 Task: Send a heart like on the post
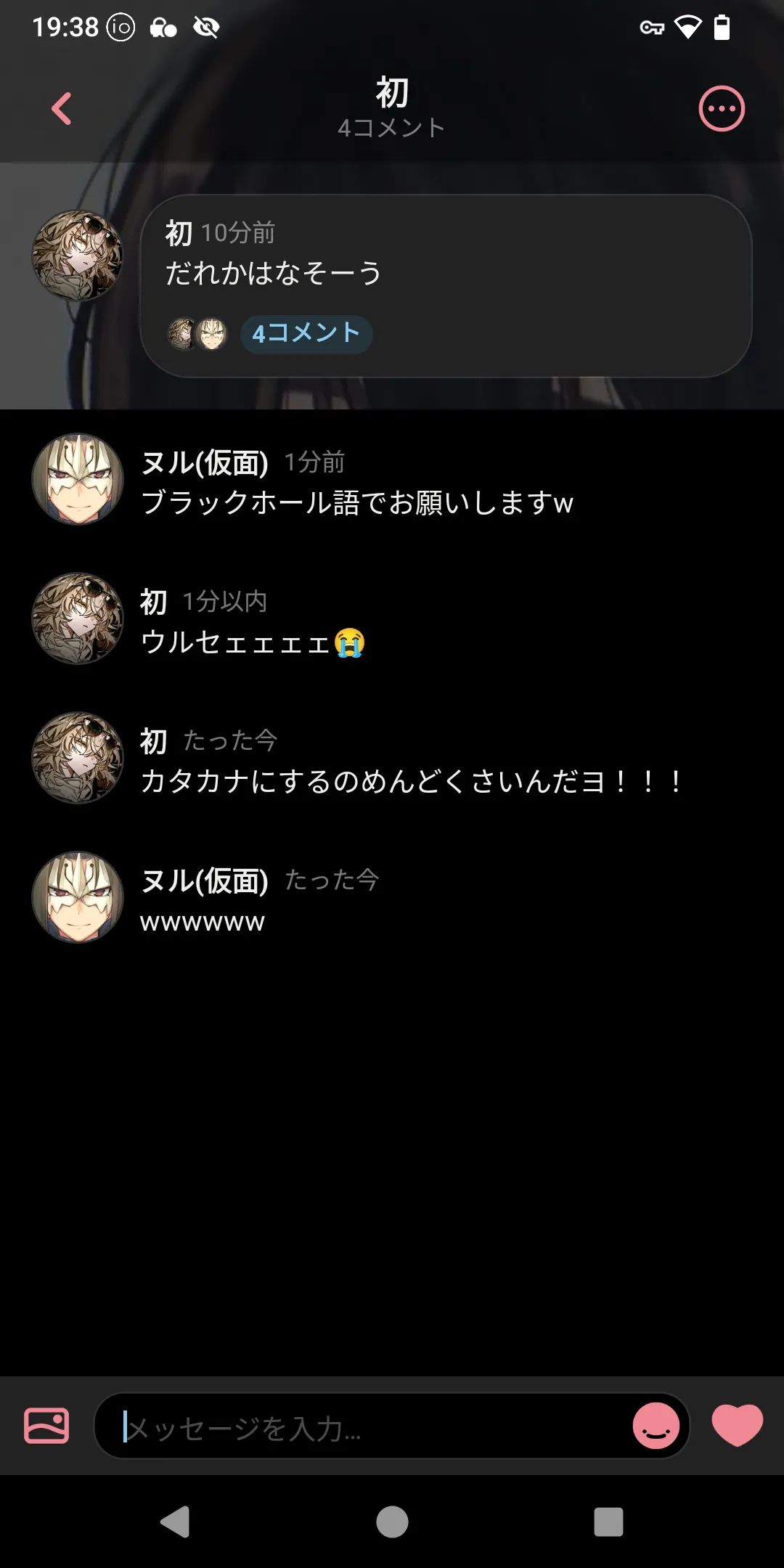click(x=737, y=1425)
